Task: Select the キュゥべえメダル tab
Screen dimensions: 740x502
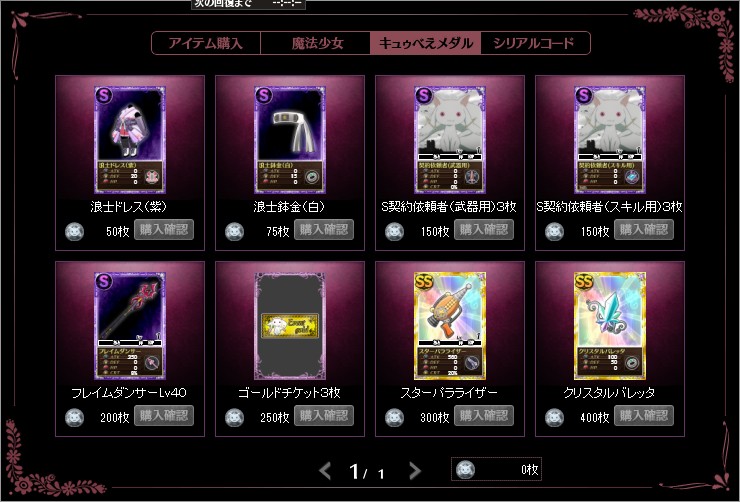Action: point(426,43)
